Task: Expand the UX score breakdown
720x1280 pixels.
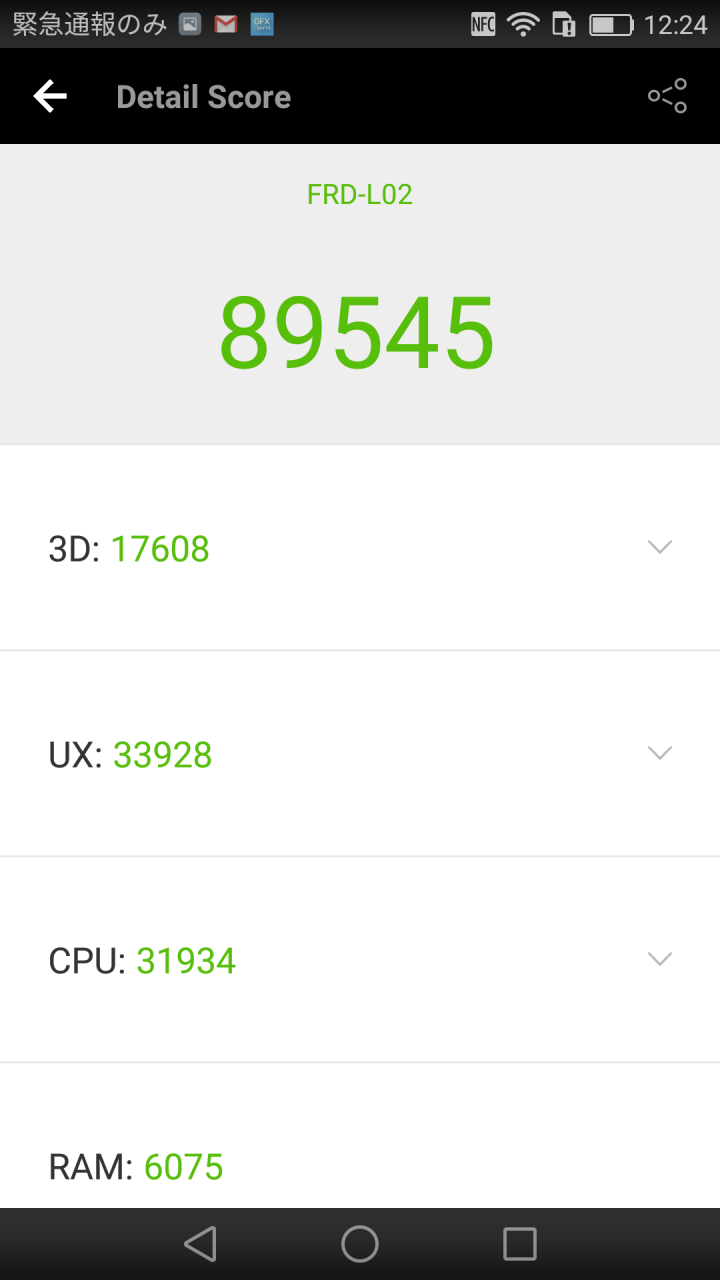Action: click(360, 754)
